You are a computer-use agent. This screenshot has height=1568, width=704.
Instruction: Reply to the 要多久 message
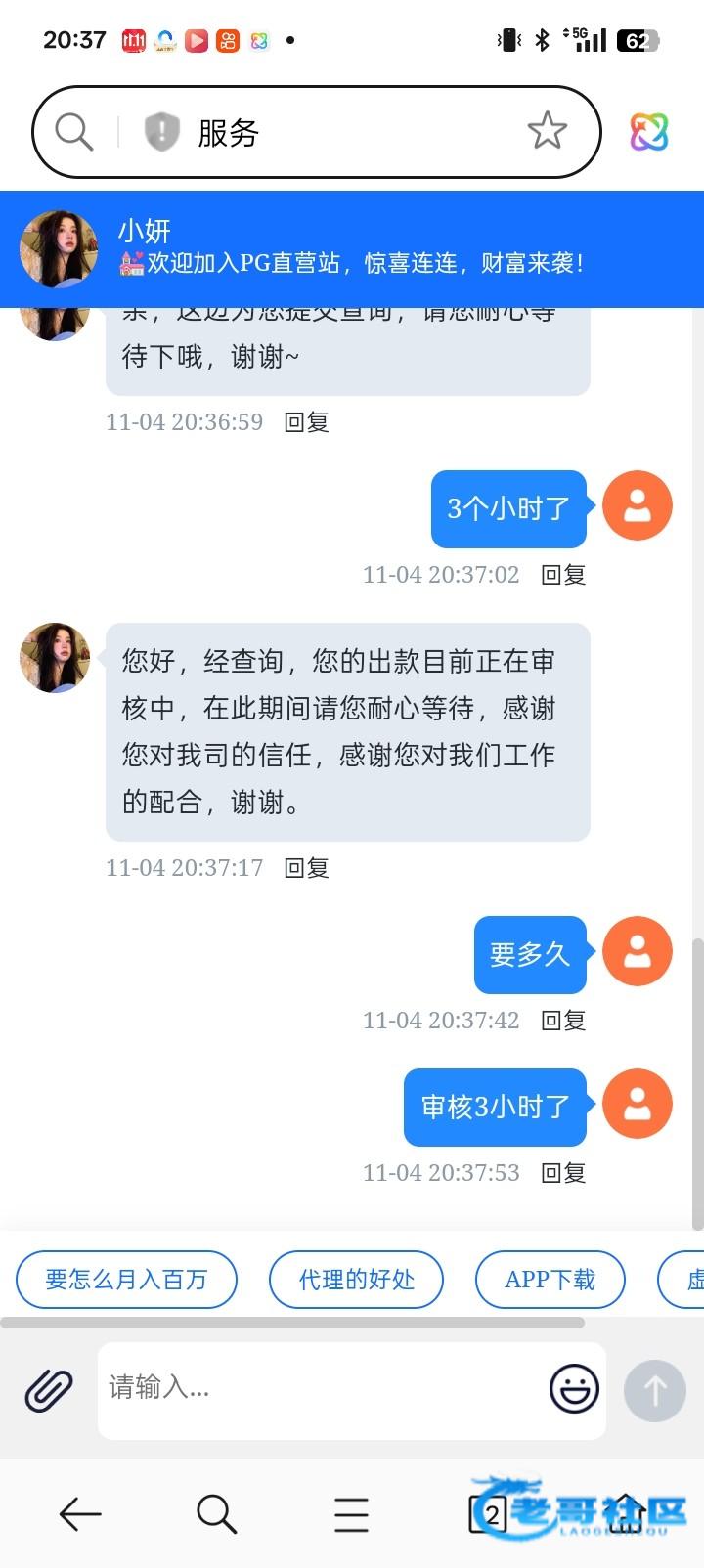563,1021
